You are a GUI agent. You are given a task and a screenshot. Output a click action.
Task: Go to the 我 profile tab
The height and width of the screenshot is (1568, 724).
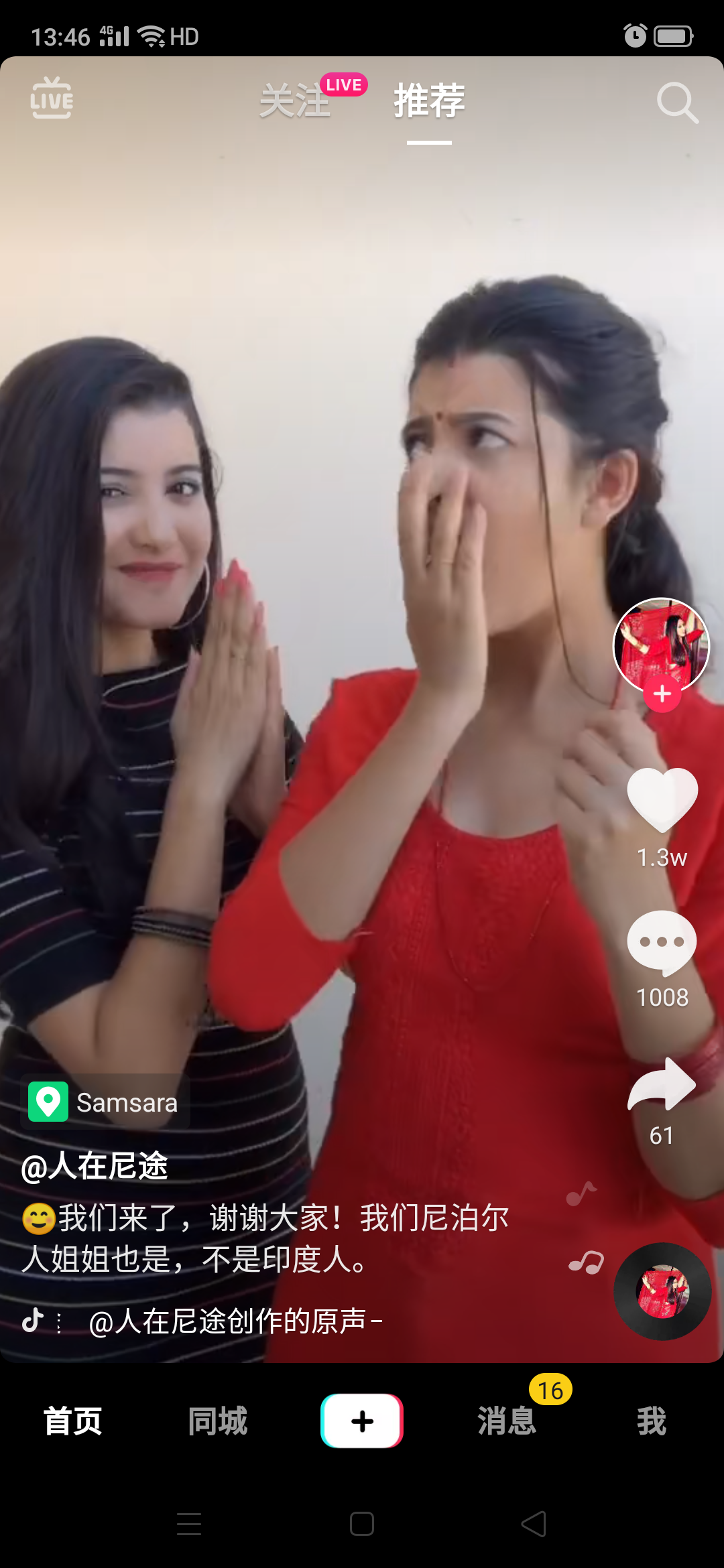(652, 1421)
